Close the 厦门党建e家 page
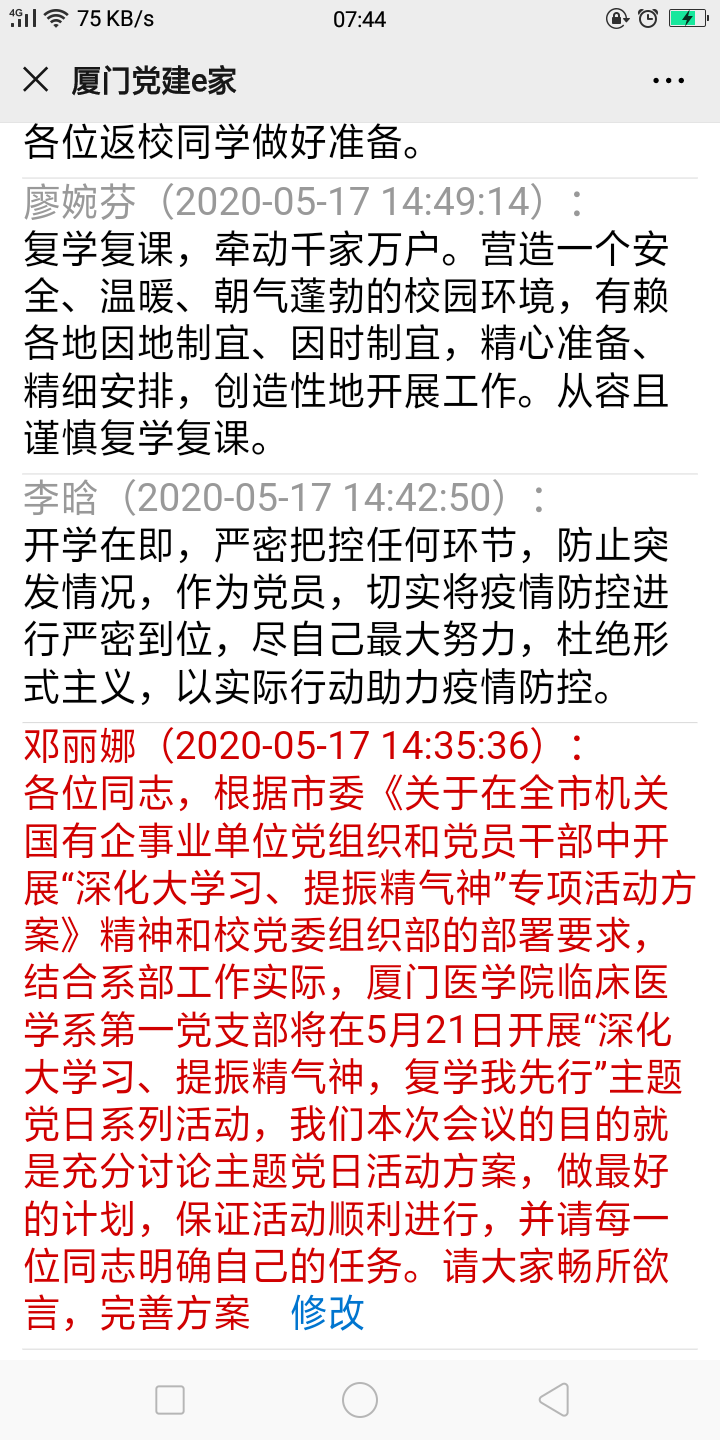 click(x=36, y=80)
